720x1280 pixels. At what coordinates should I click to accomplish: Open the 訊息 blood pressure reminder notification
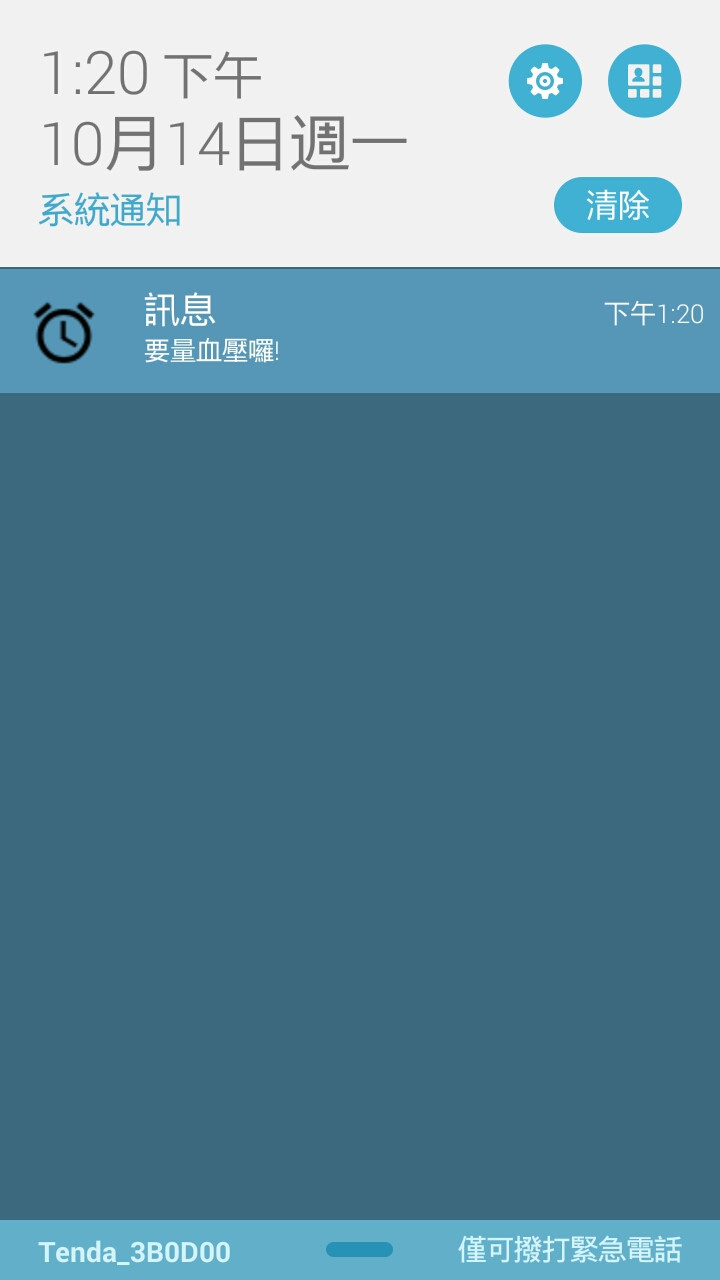coord(360,331)
